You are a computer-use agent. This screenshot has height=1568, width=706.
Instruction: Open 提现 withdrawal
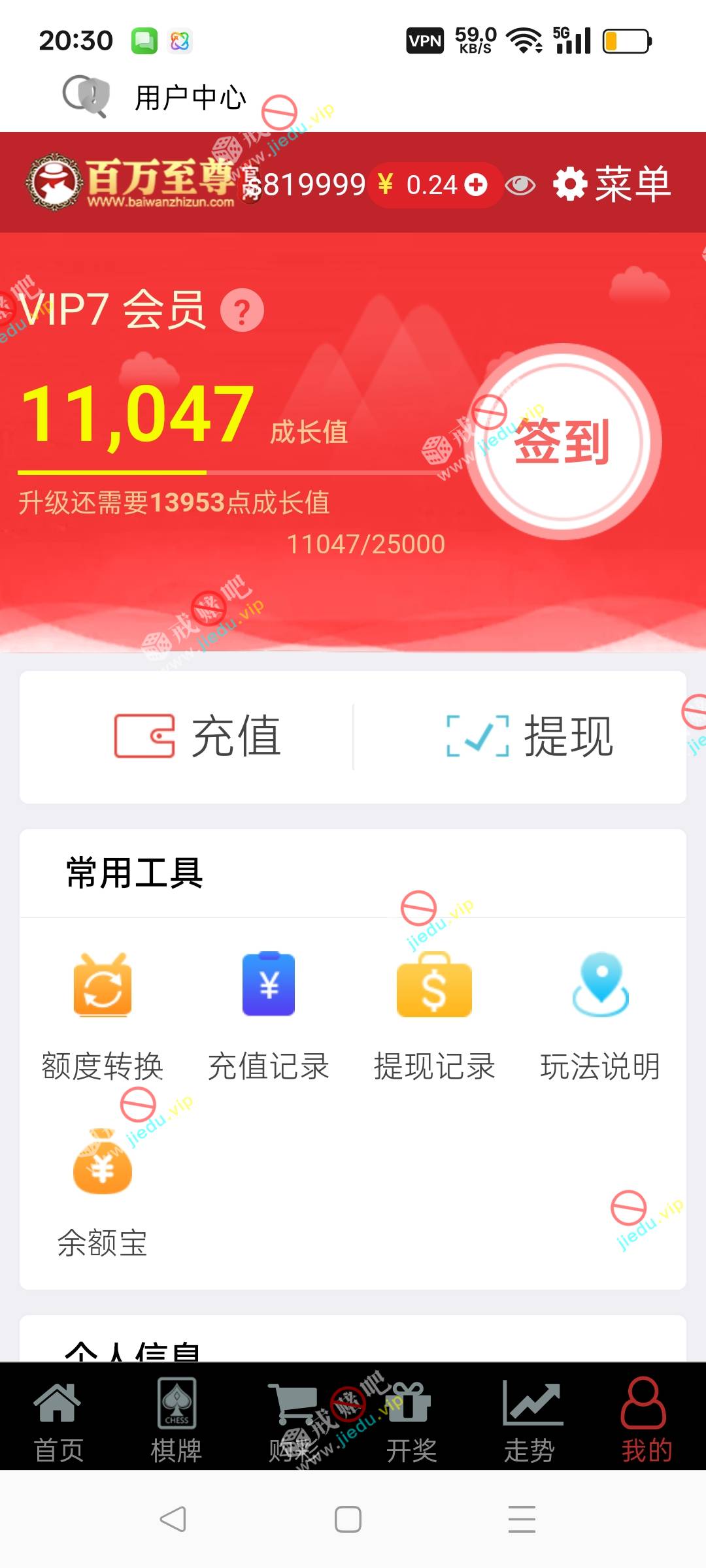click(x=529, y=736)
